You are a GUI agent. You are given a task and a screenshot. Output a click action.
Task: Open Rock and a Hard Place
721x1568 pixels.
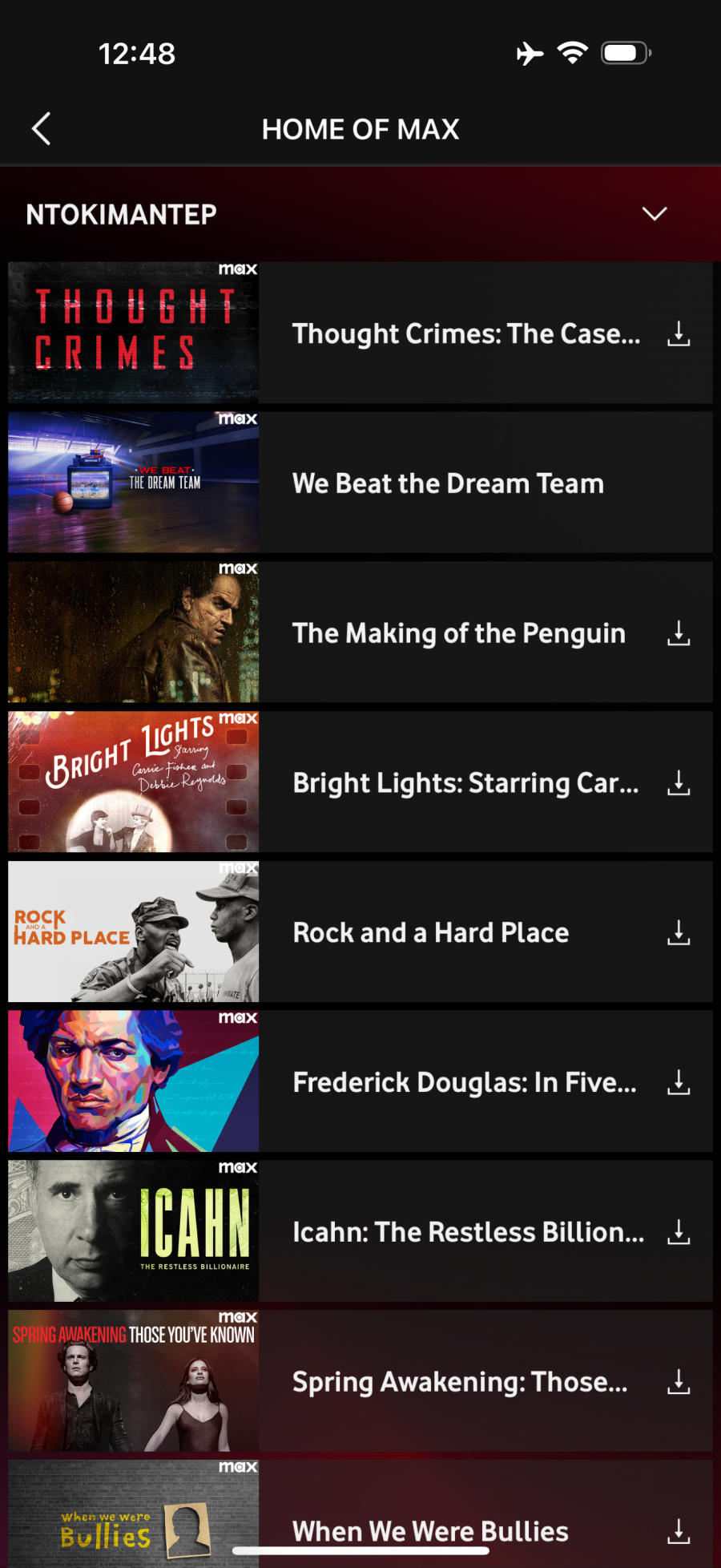pos(431,932)
